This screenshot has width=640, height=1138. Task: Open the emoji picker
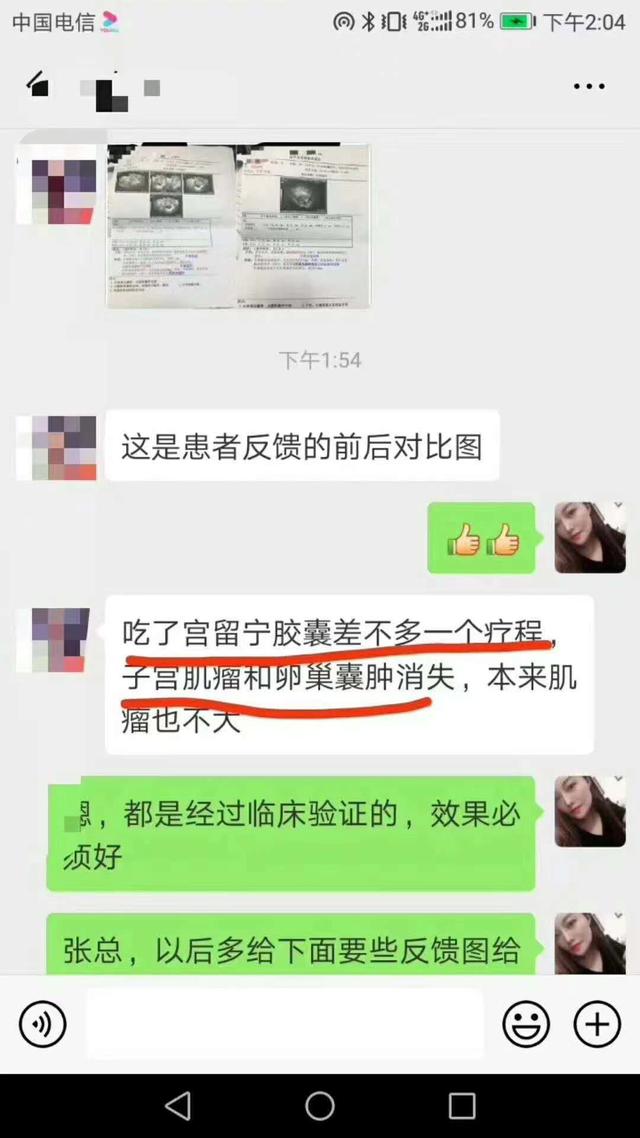click(526, 1023)
